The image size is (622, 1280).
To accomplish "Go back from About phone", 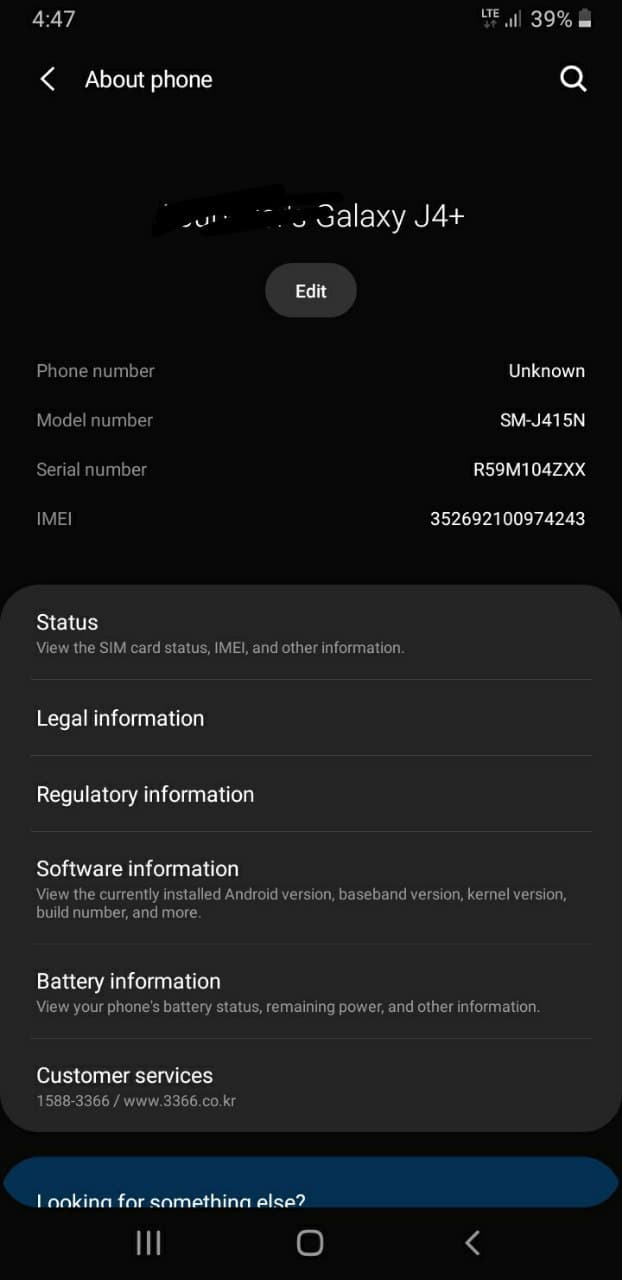I will (47, 79).
